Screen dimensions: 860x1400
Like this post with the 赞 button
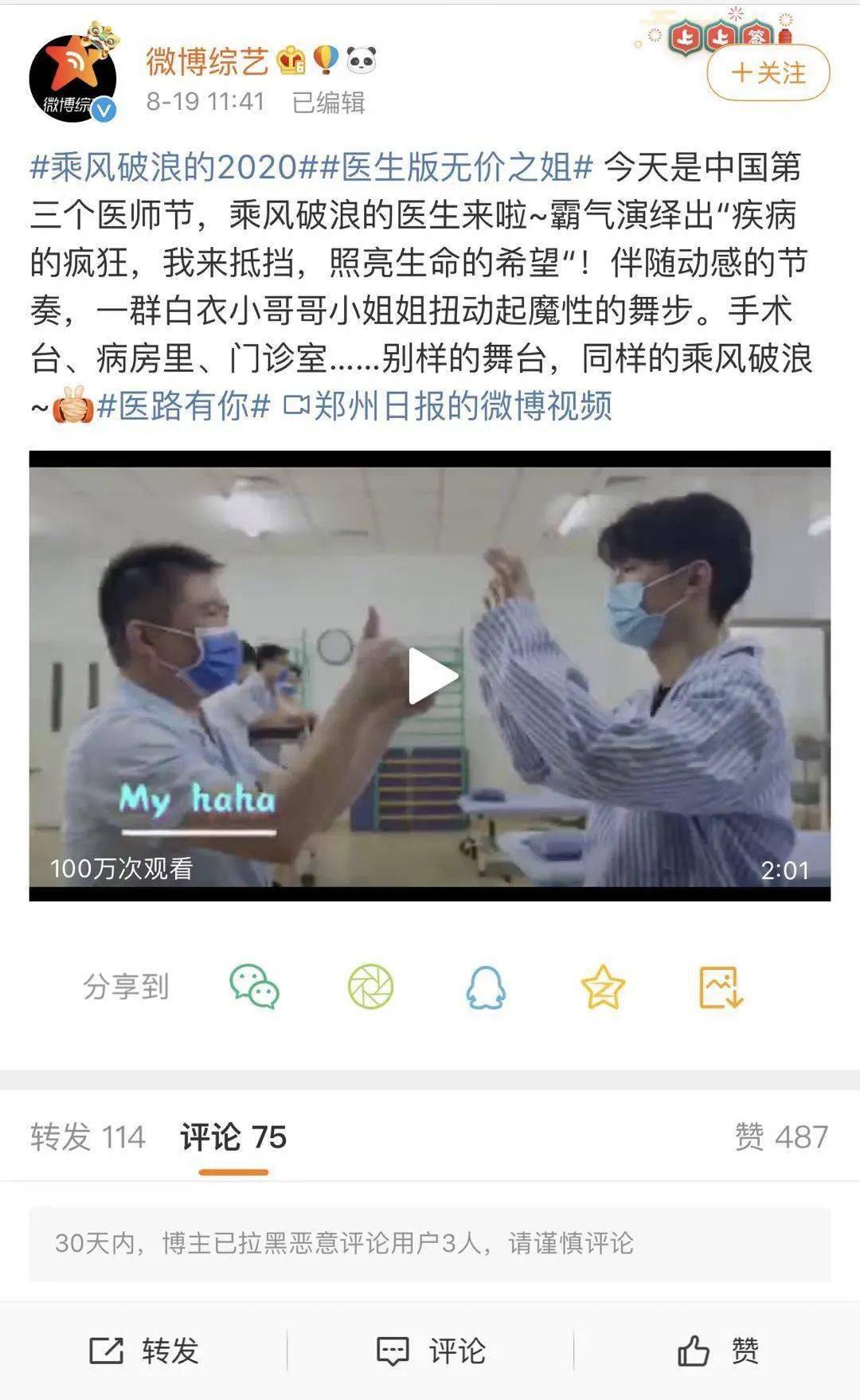point(717,1351)
